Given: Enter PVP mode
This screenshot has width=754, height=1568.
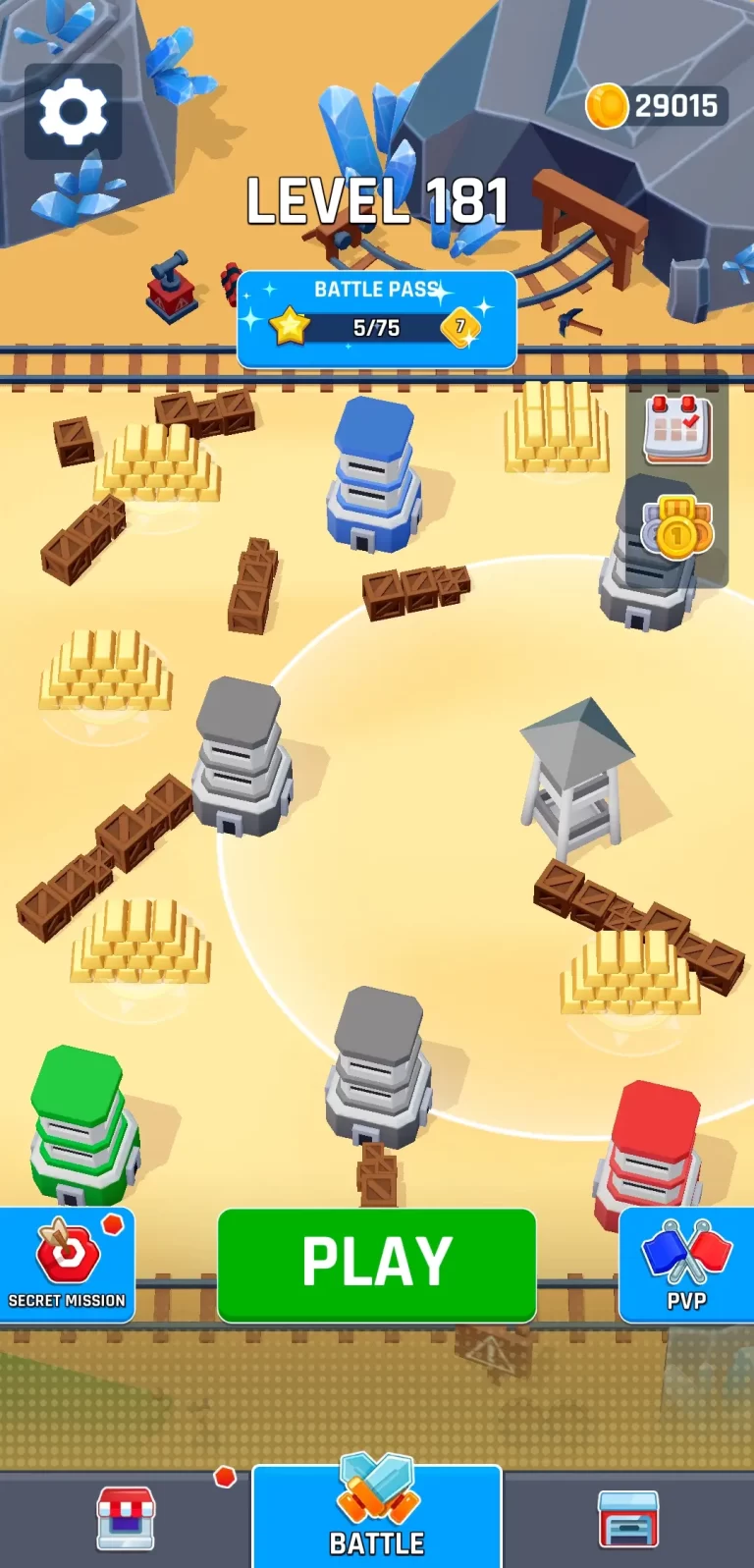Looking at the screenshot, I should tap(686, 1266).
